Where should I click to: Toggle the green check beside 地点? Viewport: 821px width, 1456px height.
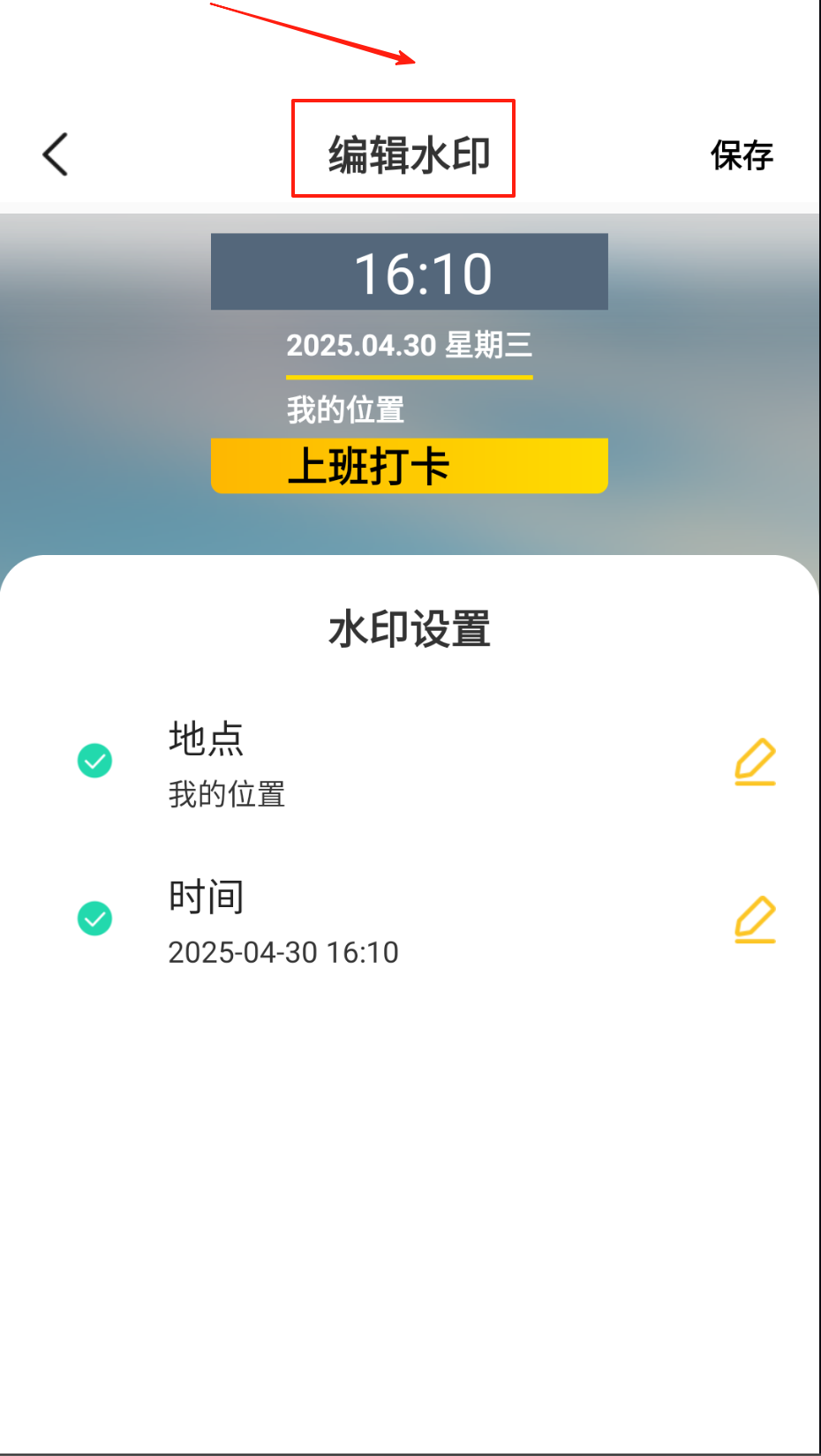pyautogui.click(x=94, y=761)
